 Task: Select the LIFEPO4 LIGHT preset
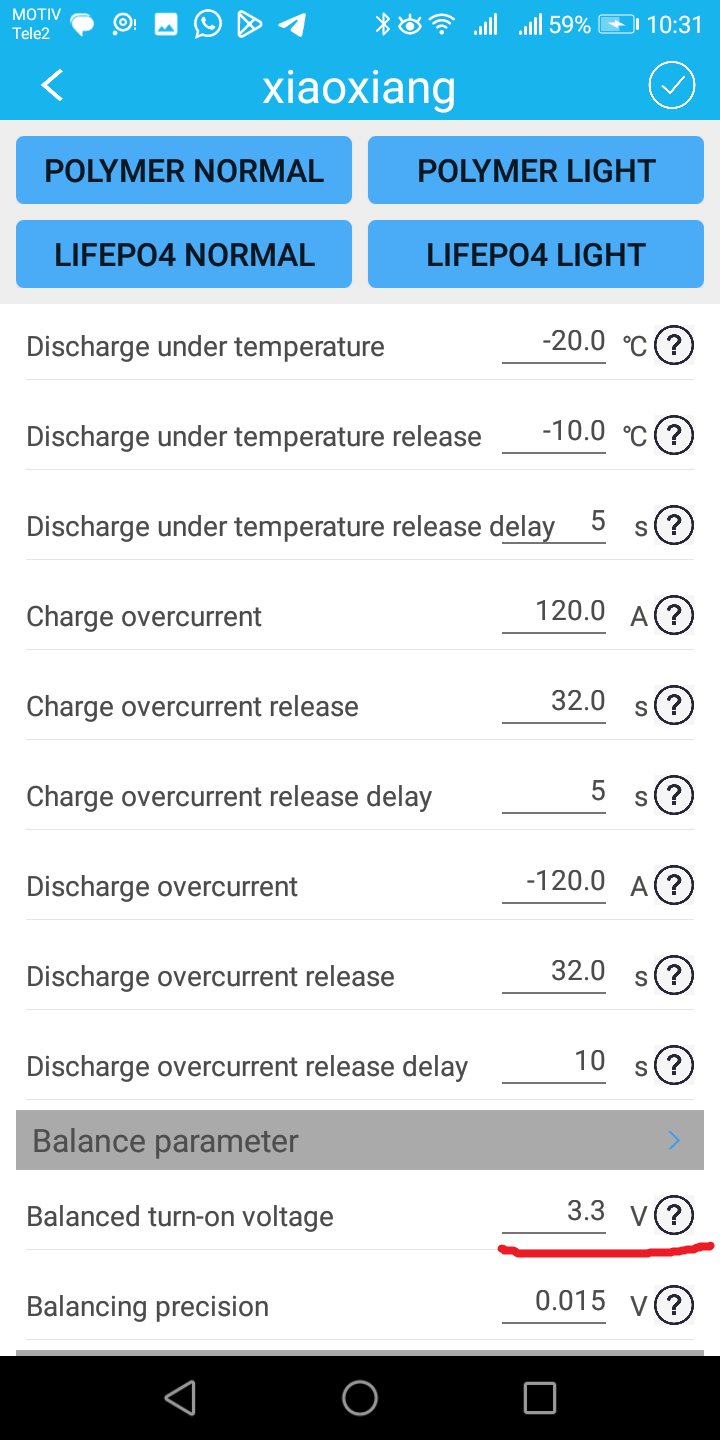(x=536, y=254)
